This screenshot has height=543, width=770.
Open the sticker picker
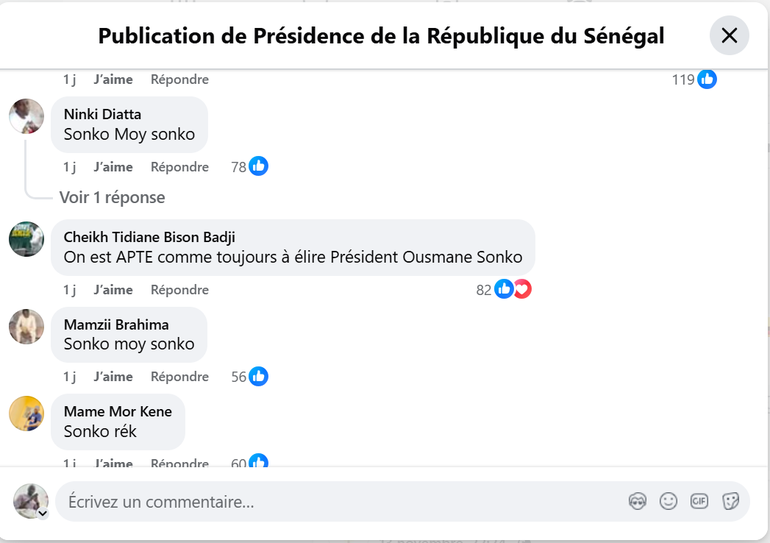[730, 502]
